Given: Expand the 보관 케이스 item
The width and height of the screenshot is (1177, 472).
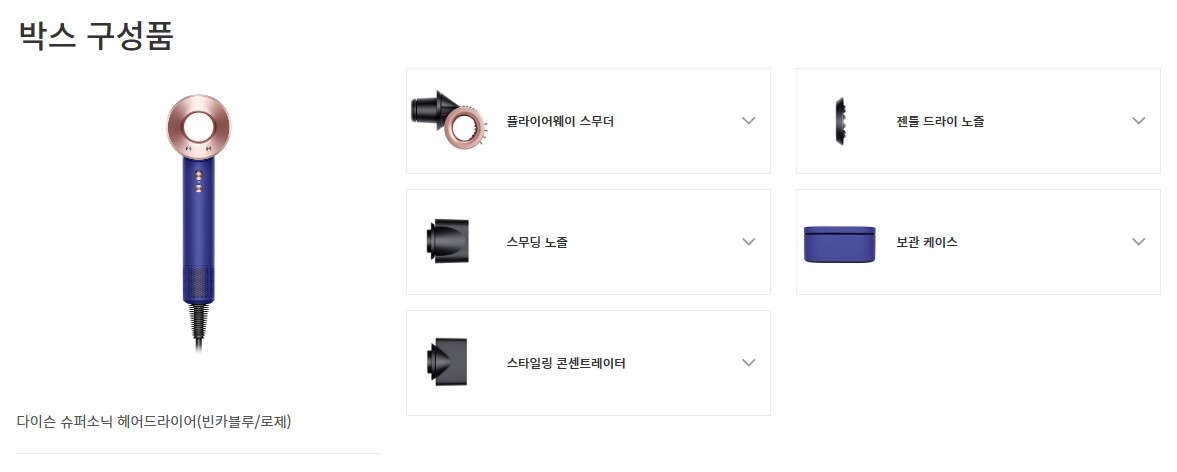Looking at the screenshot, I should pos(1138,242).
